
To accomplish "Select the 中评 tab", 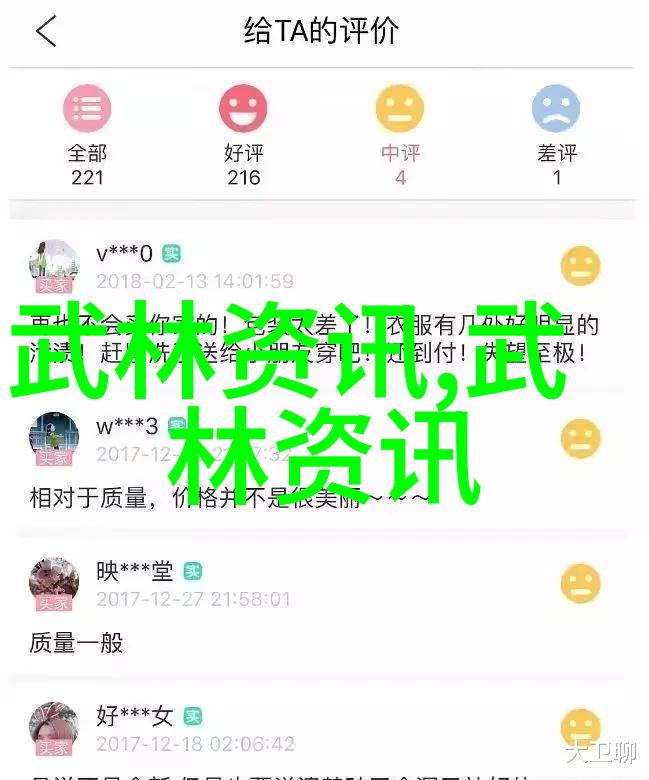I will (400, 135).
